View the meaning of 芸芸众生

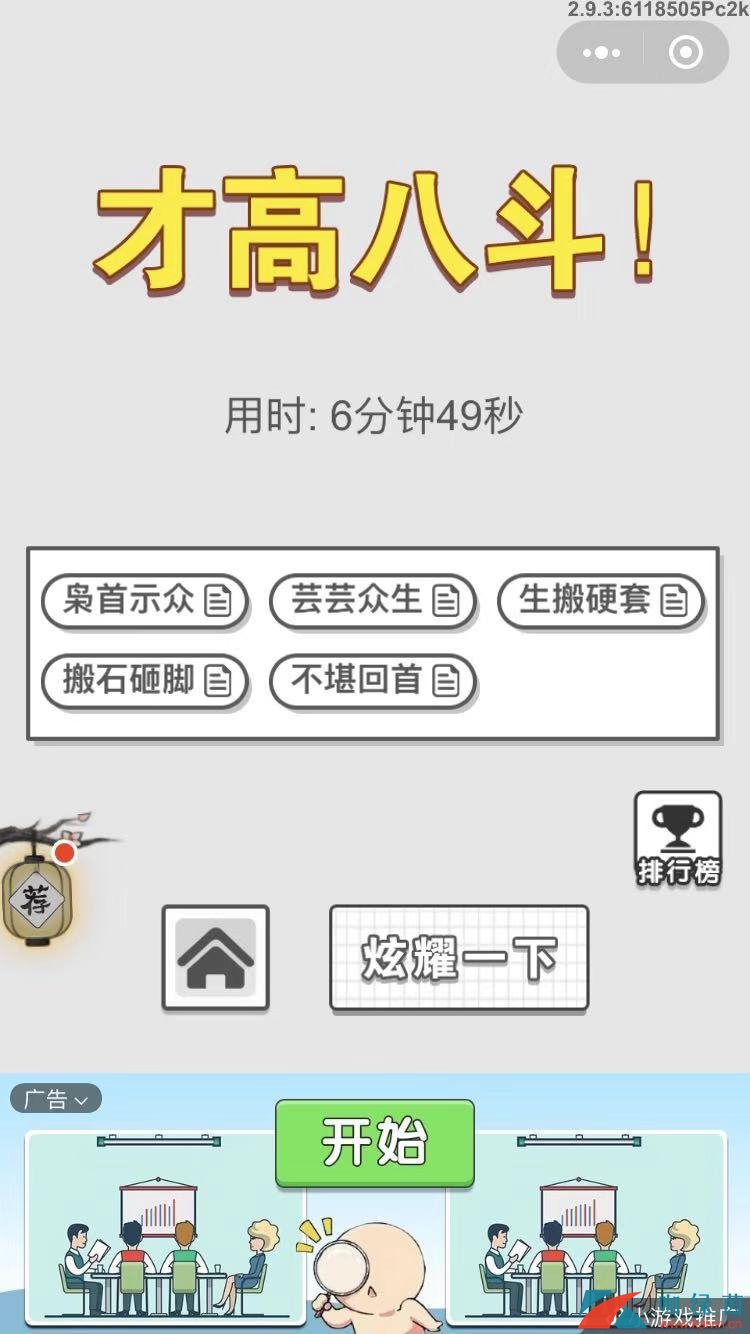click(372, 601)
